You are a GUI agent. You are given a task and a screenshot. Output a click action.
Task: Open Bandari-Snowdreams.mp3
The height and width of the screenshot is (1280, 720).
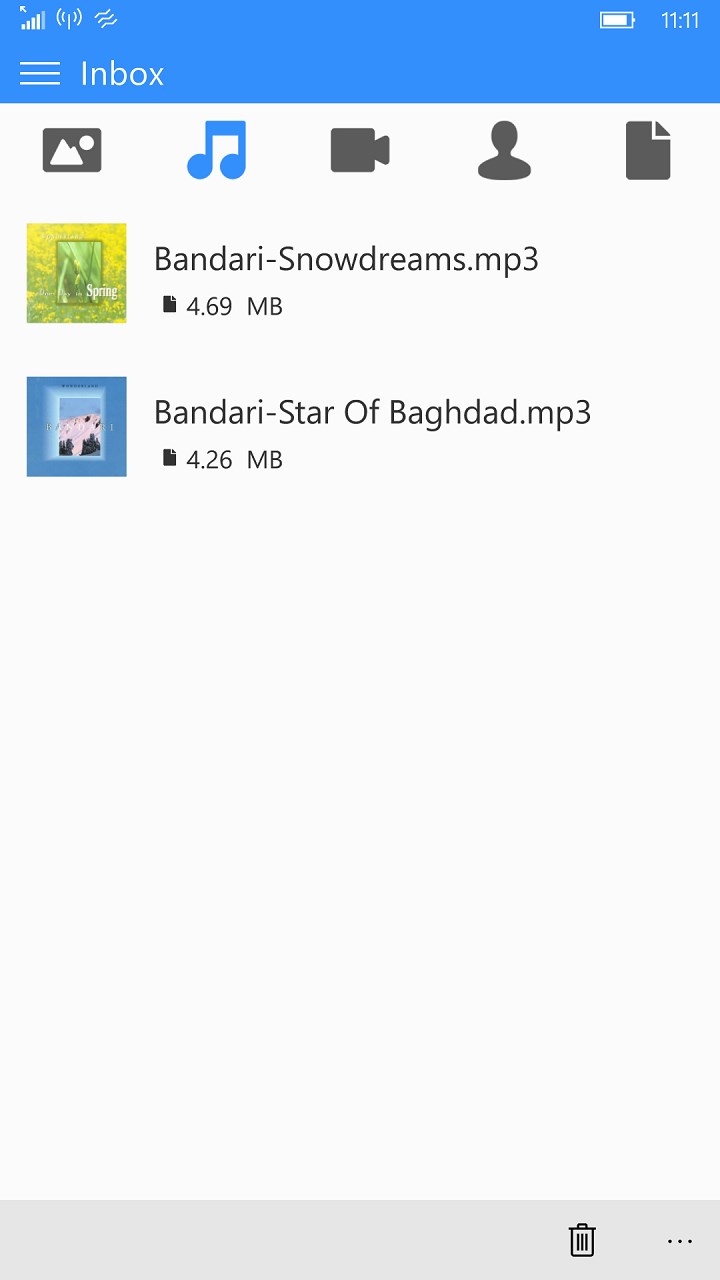coord(346,260)
